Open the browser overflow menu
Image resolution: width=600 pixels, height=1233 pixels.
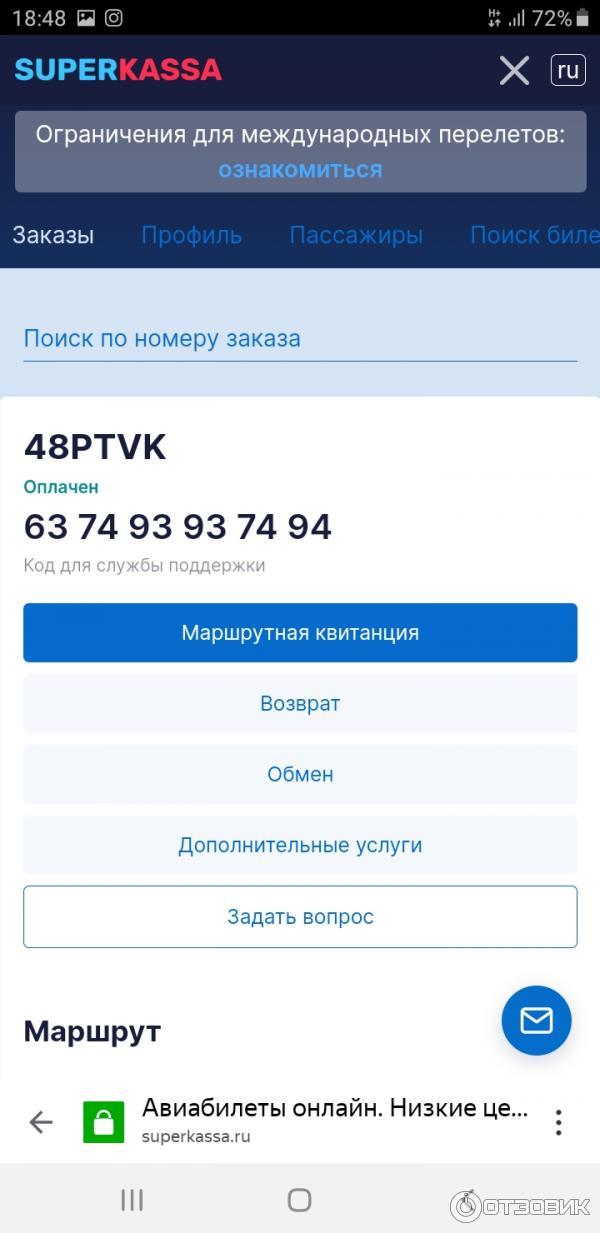[x=558, y=1122]
